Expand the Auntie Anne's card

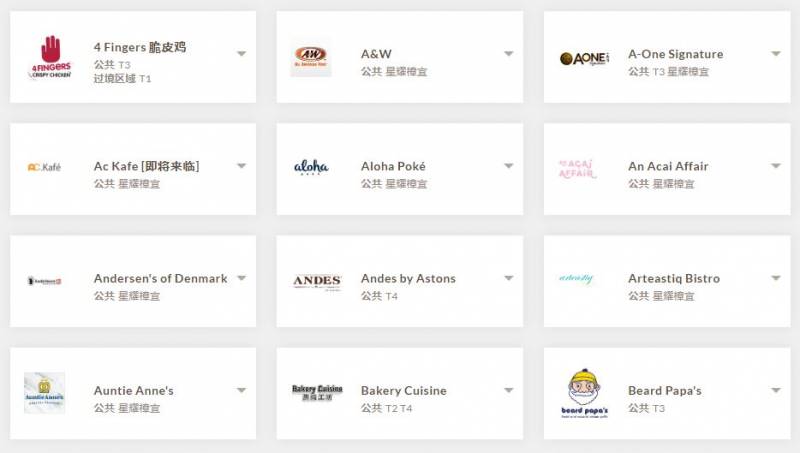tap(241, 390)
